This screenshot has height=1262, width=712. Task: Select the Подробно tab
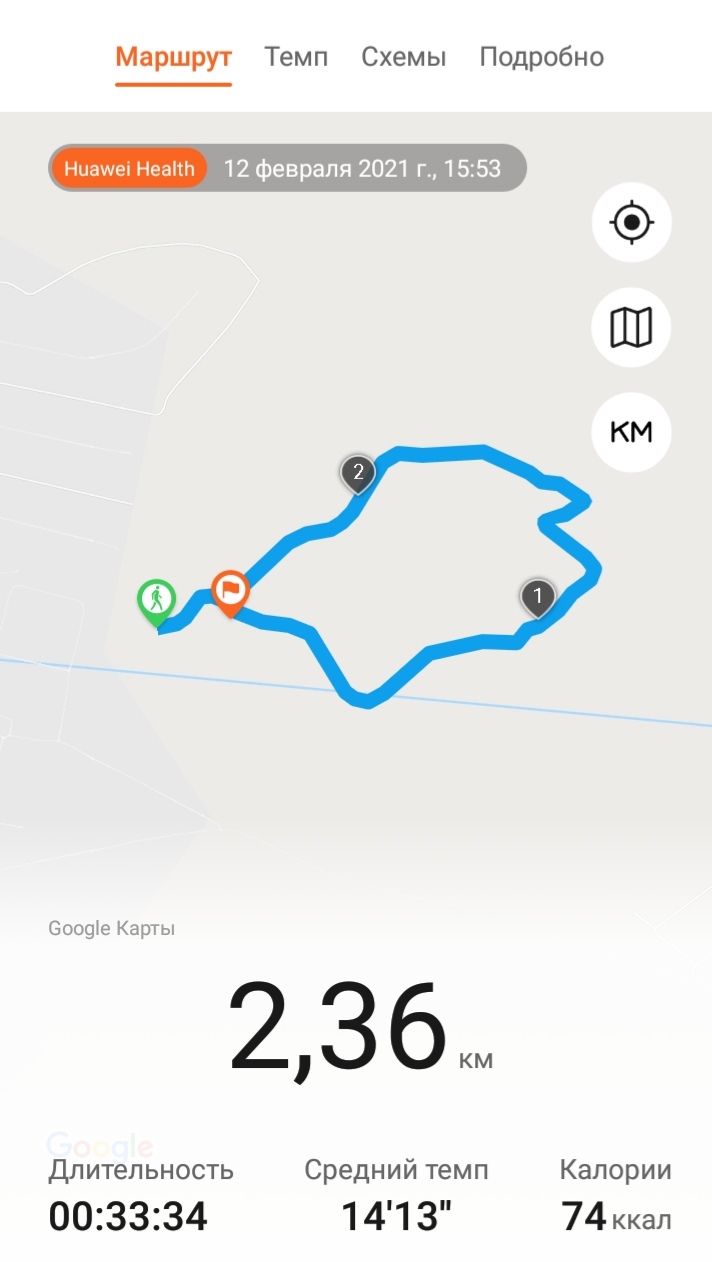[541, 57]
